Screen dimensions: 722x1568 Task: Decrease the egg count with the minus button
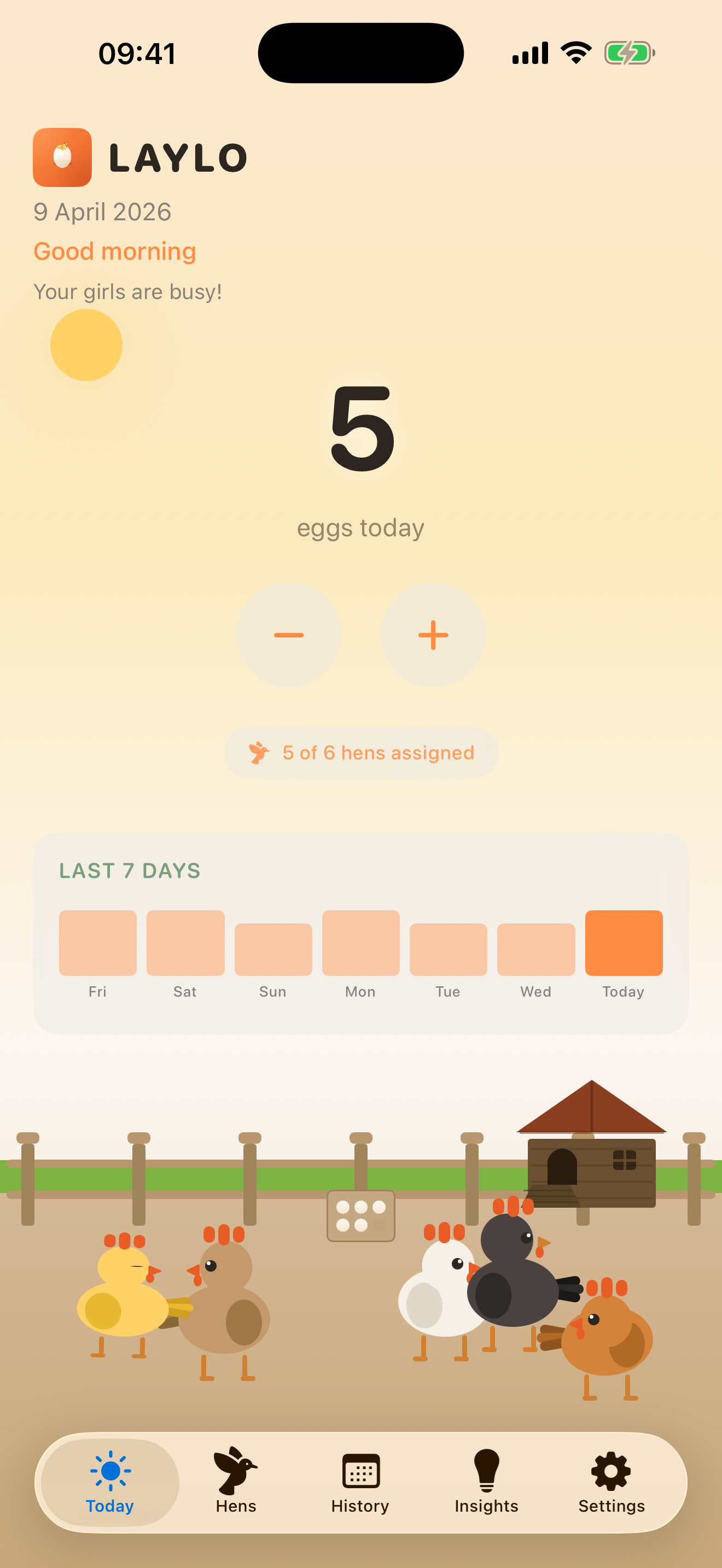coord(289,635)
